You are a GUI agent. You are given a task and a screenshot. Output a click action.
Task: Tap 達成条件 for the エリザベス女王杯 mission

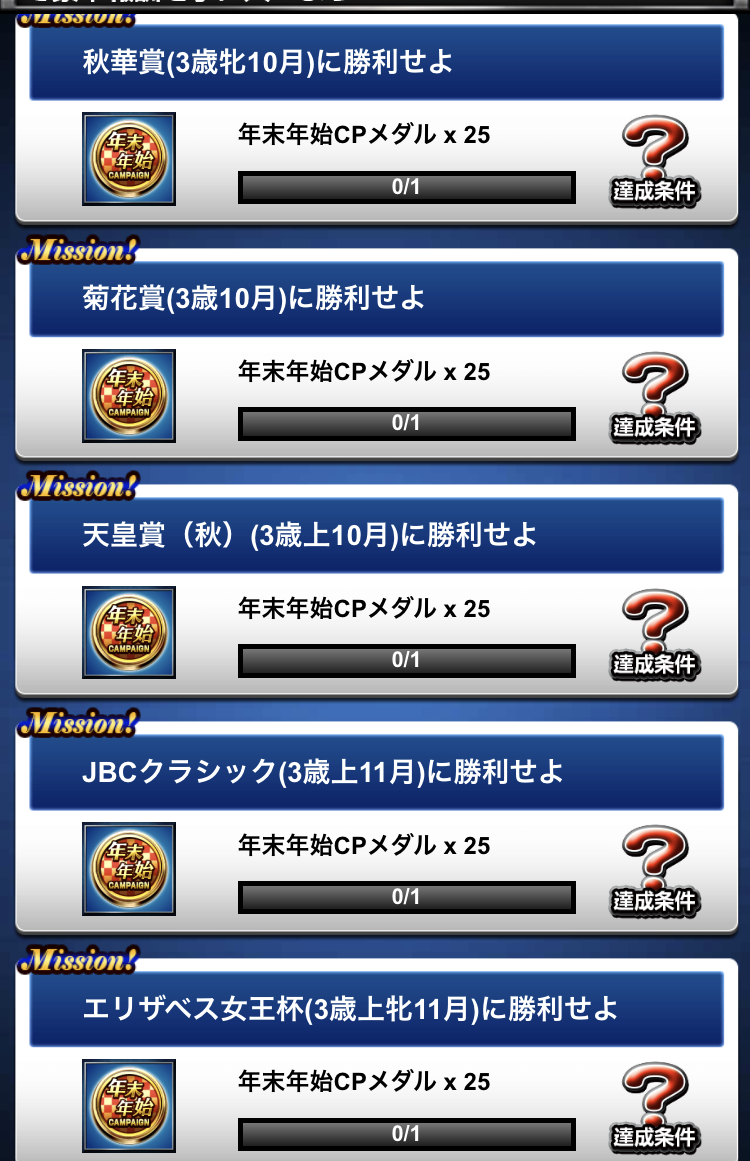(x=655, y=1108)
